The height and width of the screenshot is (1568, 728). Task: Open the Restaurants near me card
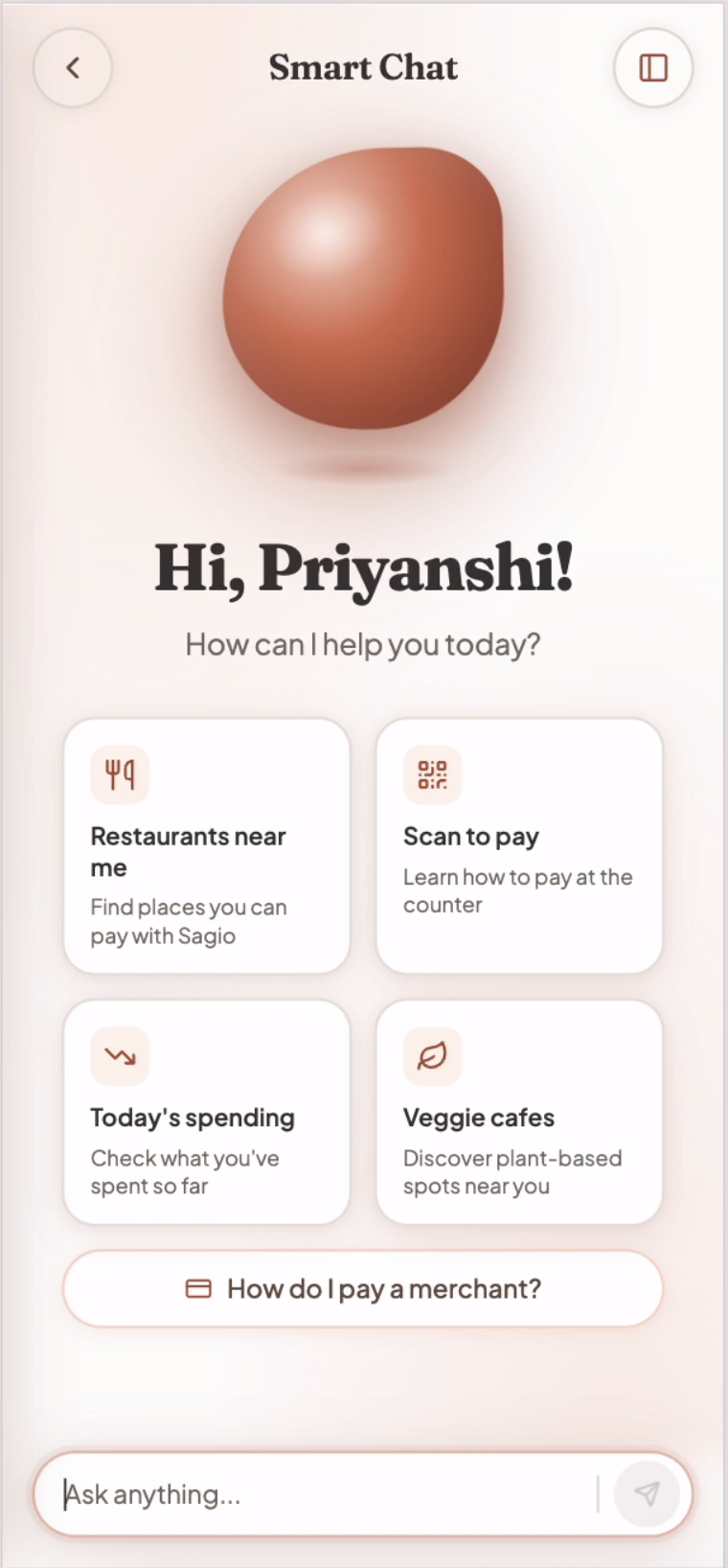pyautogui.click(x=206, y=843)
